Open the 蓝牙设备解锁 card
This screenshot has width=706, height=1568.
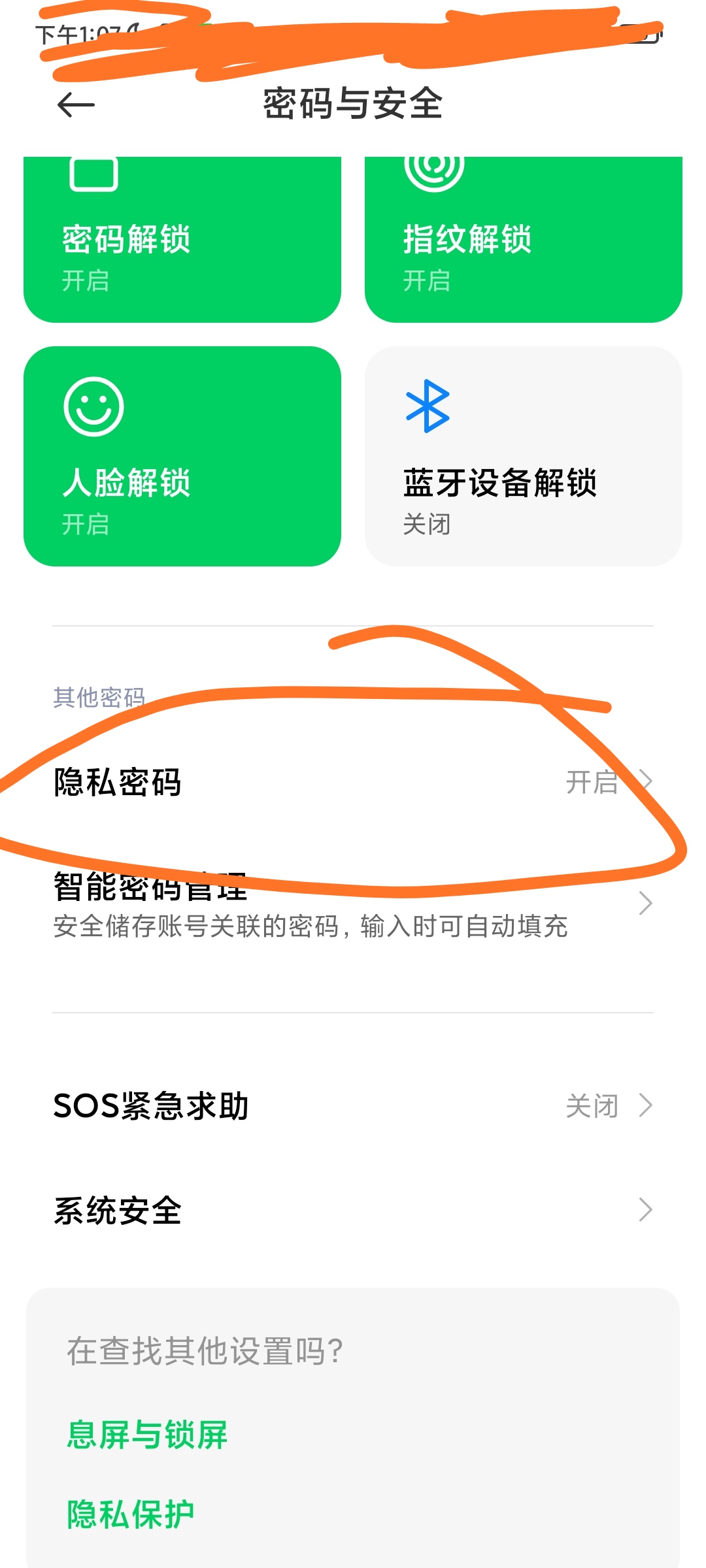pyautogui.click(x=524, y=456)
